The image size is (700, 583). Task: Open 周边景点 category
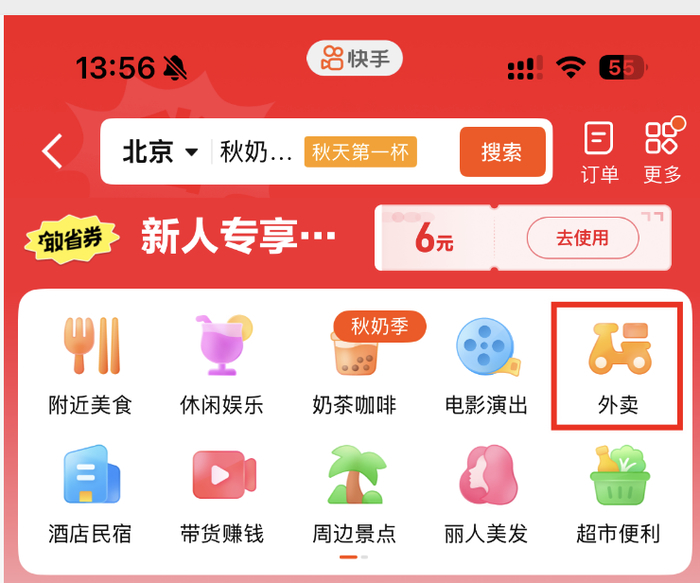[x=354, y=495]
